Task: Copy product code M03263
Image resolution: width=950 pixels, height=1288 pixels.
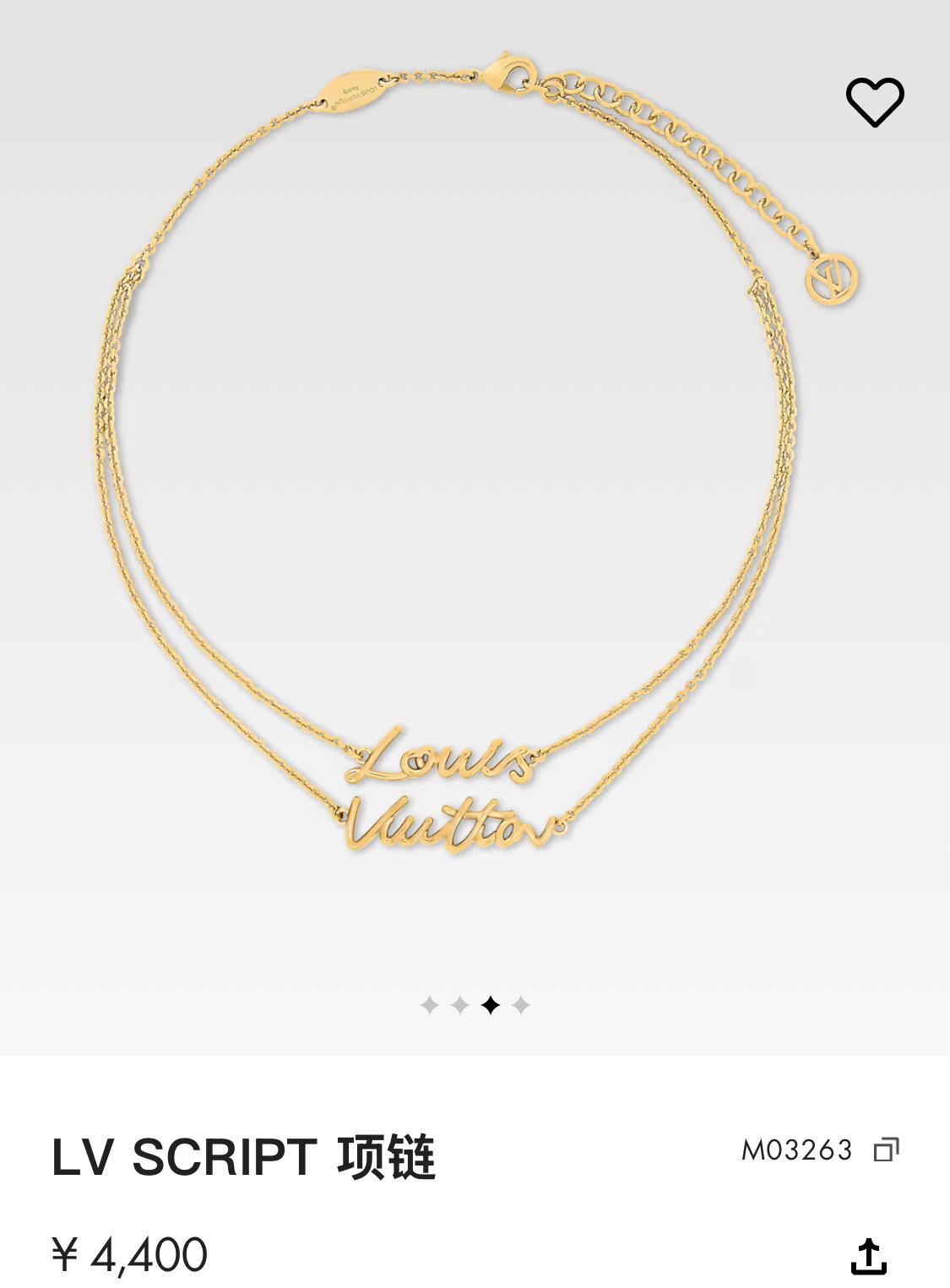Action: pyautogui.click(x=886, y=1149)
